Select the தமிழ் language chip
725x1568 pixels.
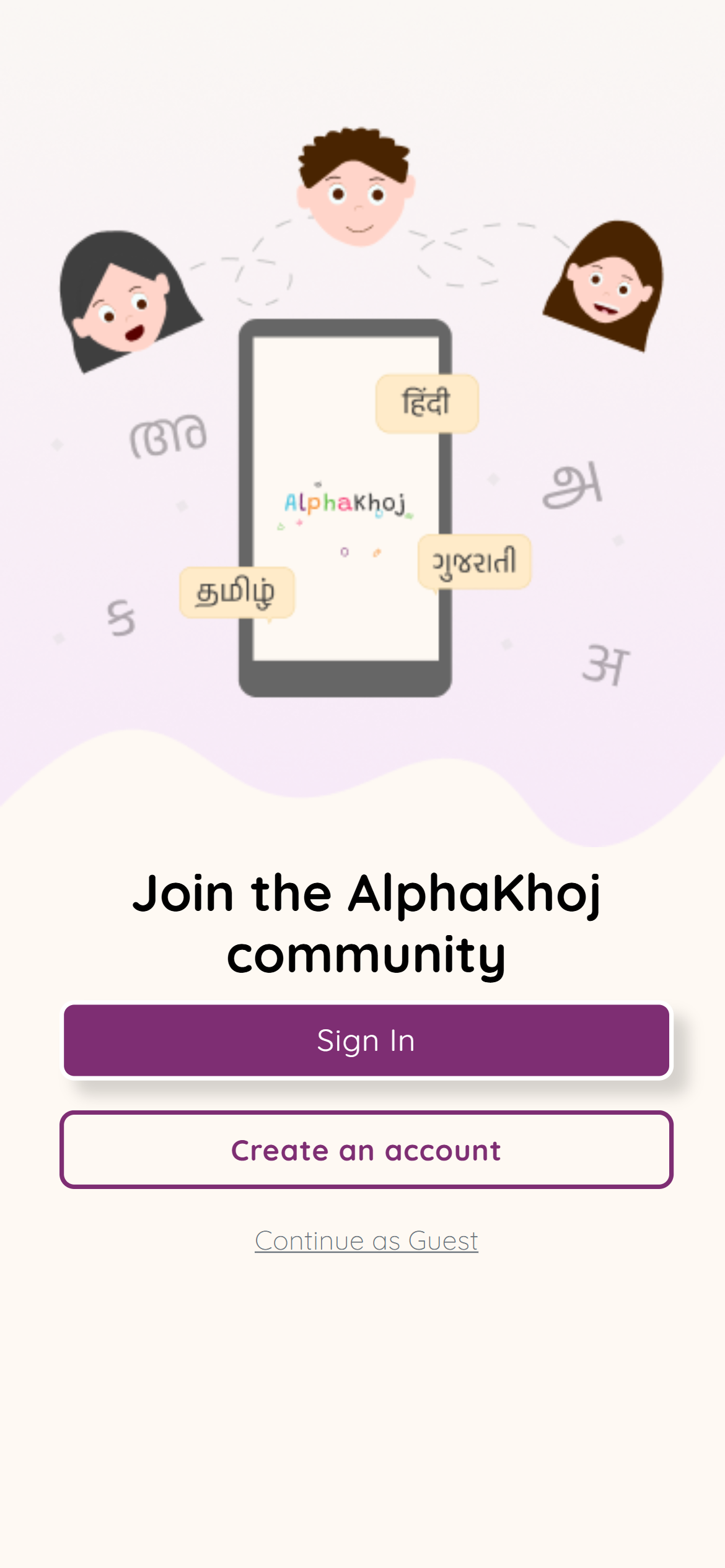point(237,593)
